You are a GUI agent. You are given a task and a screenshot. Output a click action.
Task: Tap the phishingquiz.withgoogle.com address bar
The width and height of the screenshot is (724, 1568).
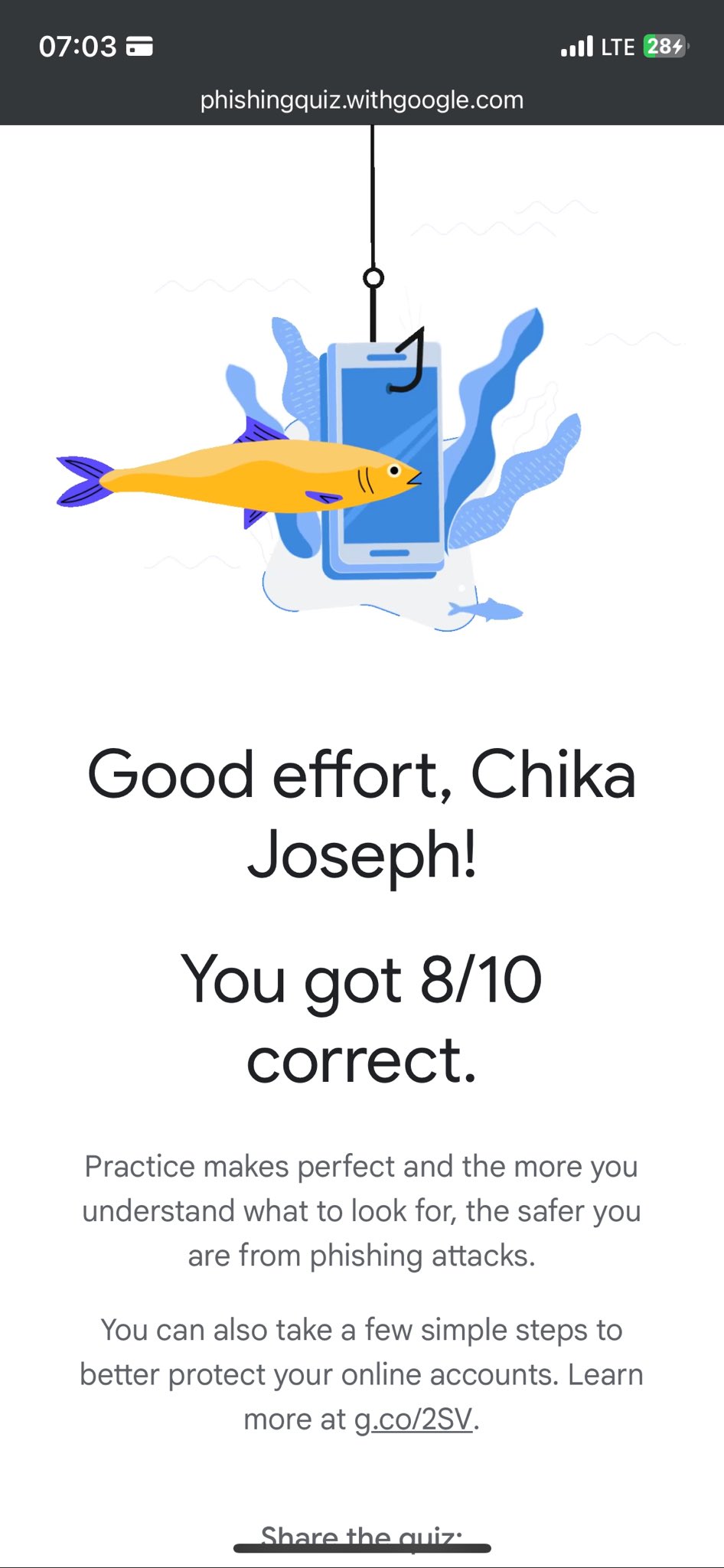point(362,100)
